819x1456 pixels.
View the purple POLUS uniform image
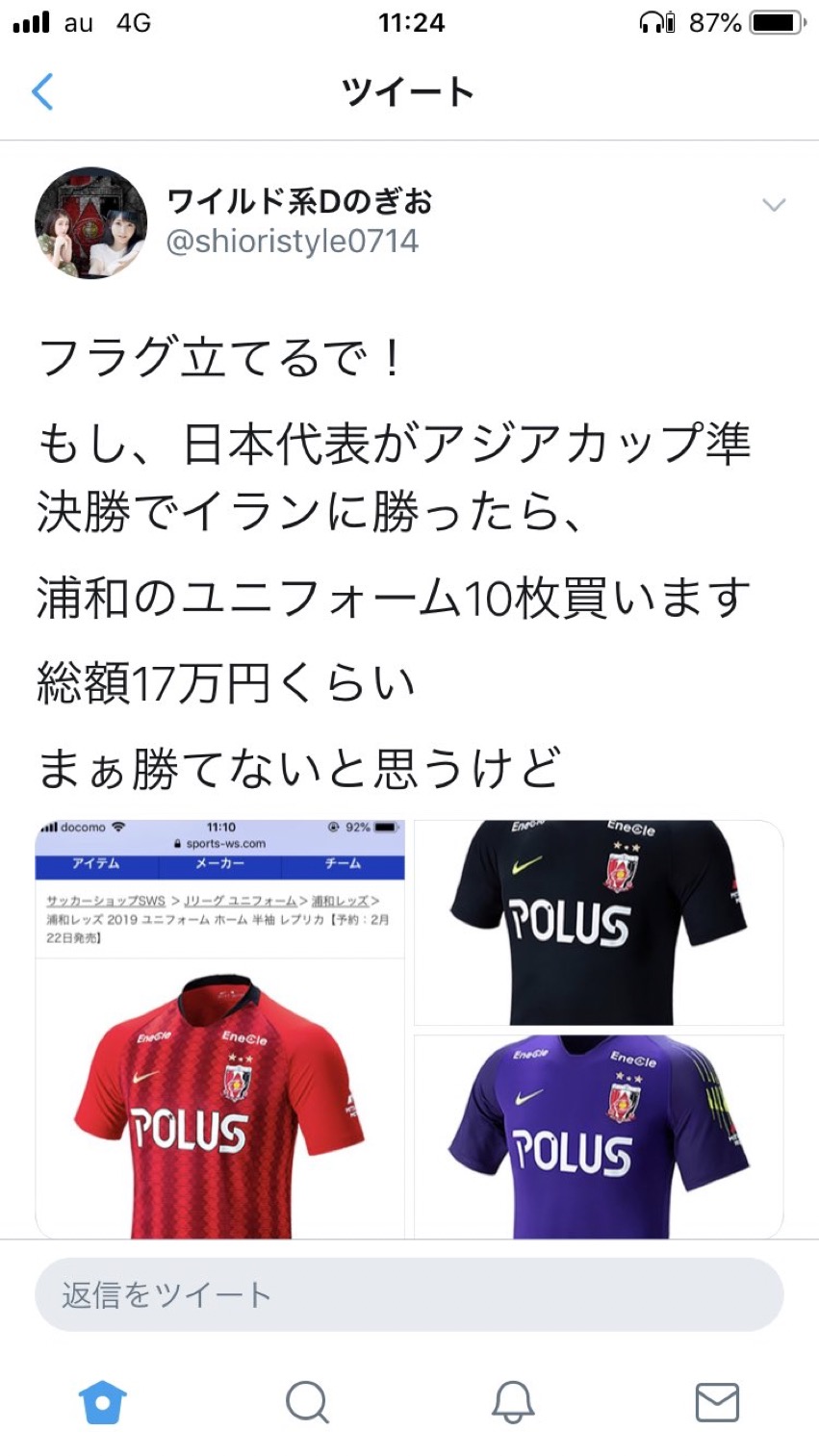tap(599, 1137)
